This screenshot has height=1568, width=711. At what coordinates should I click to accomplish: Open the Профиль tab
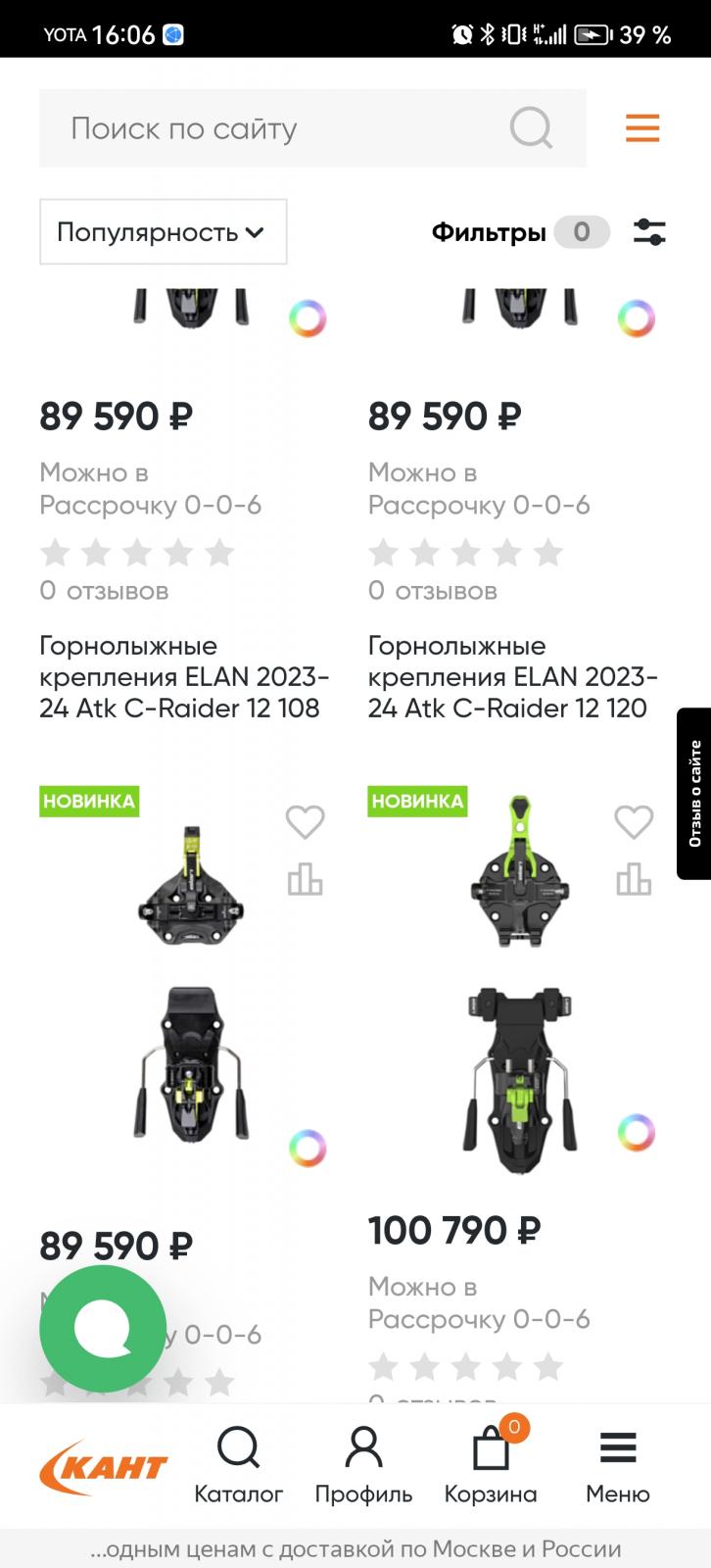point(363,1466)
